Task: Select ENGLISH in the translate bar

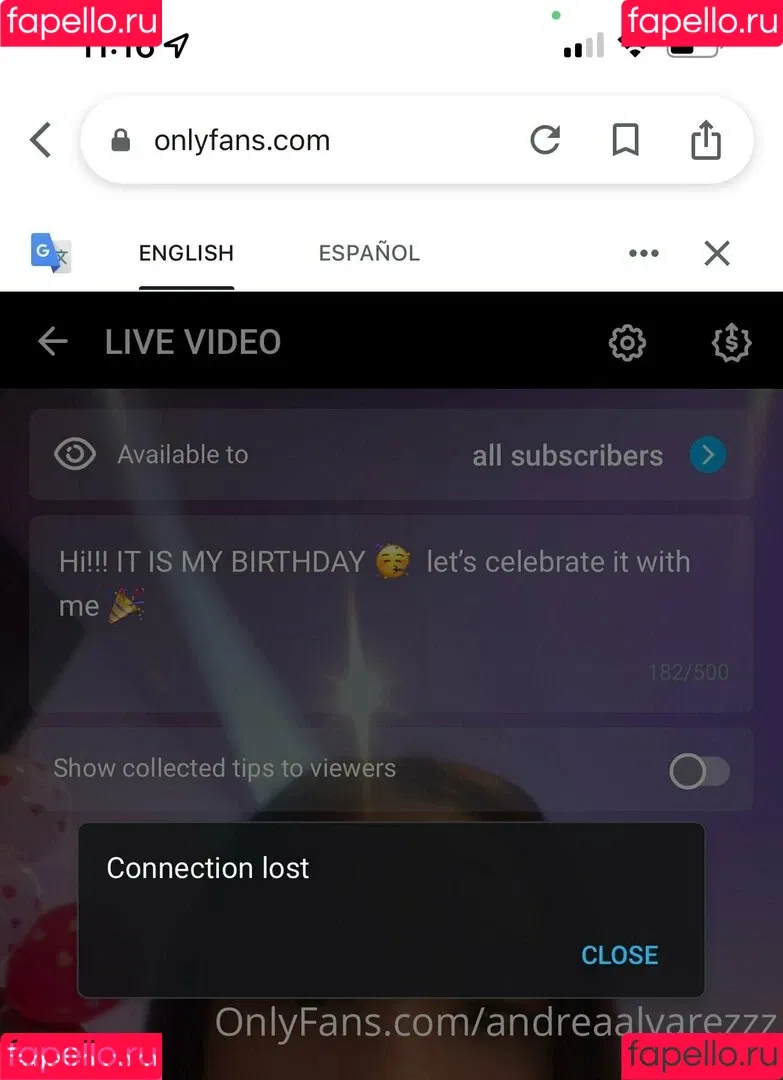Action: tap(186, 254)
